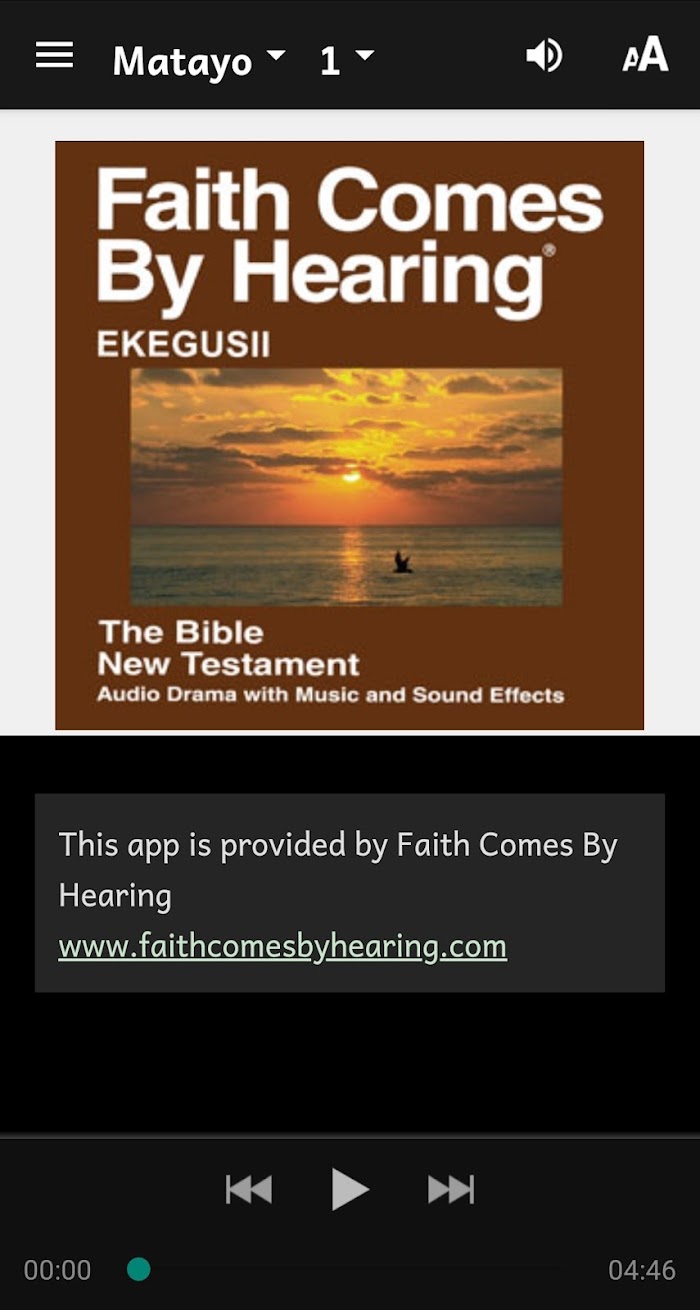This screenshot has width=700, height=1310.
Task: Open the Matayo book selector dropdown
Action: [199, 61]
